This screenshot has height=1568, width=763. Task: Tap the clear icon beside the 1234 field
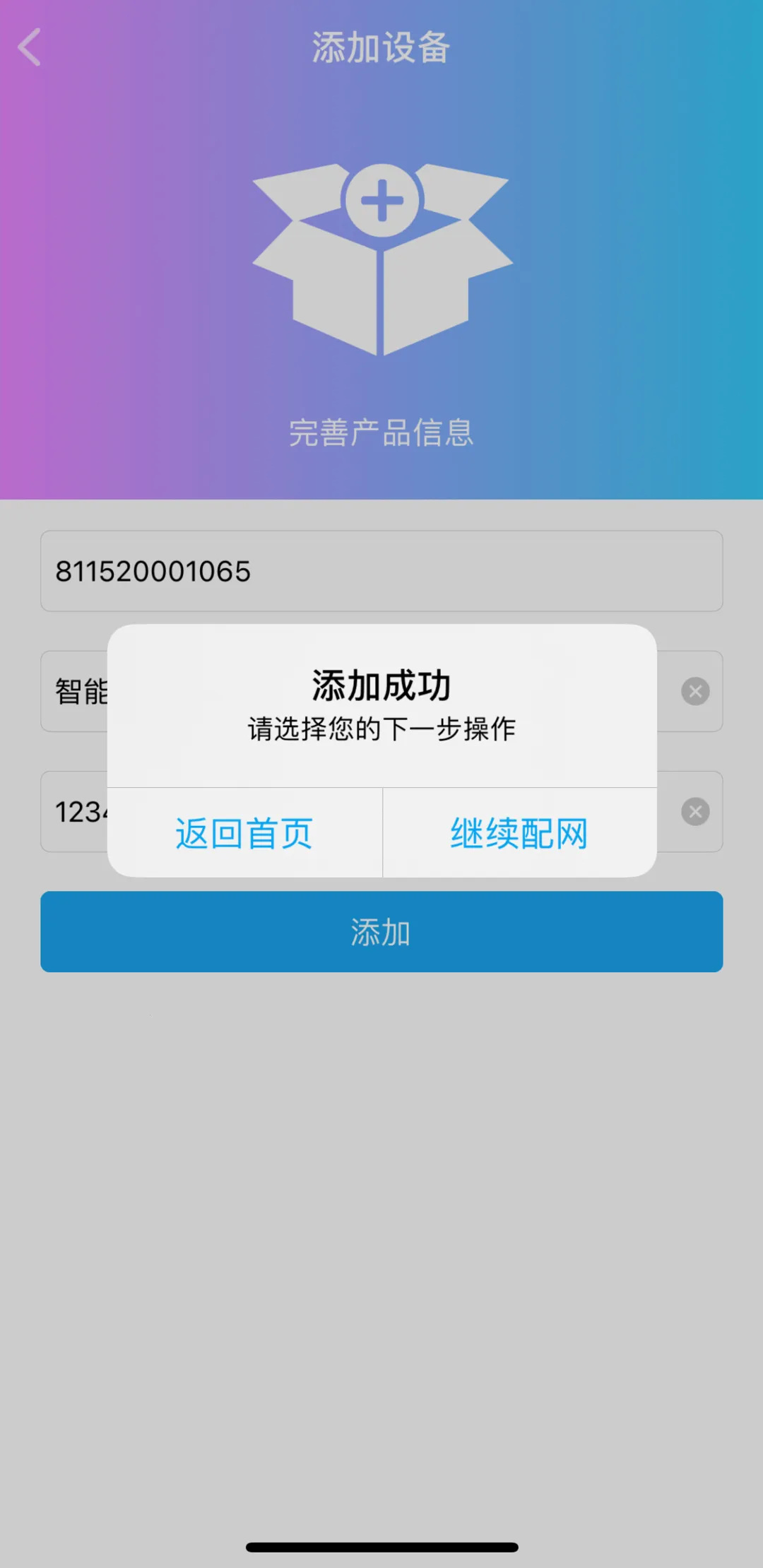pos(695,812)
